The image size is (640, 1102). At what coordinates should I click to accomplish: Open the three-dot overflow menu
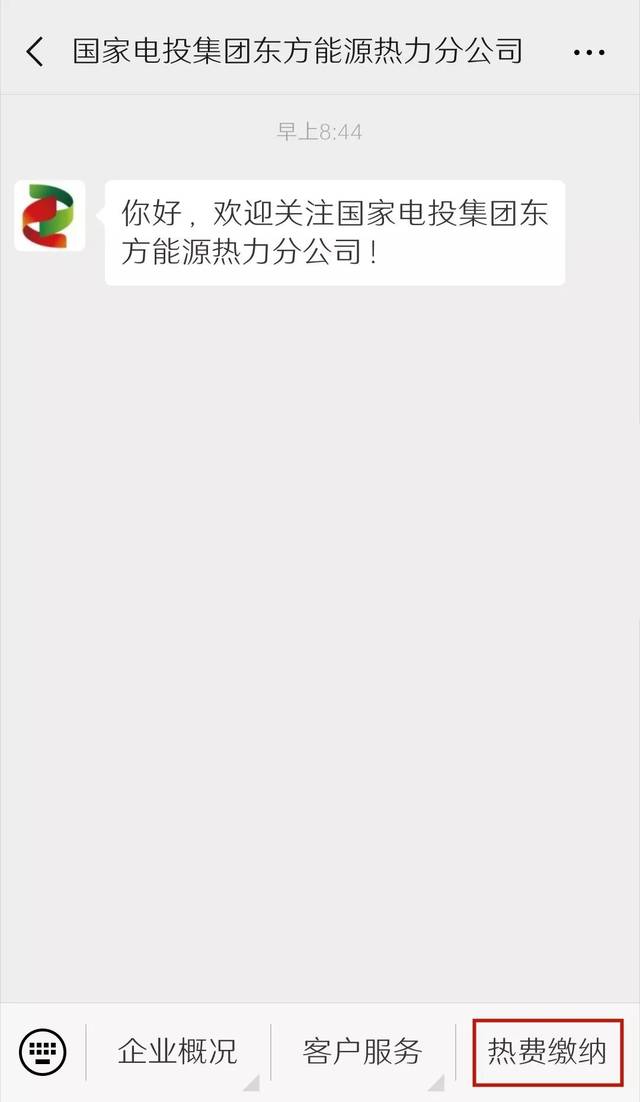(589, 53)
